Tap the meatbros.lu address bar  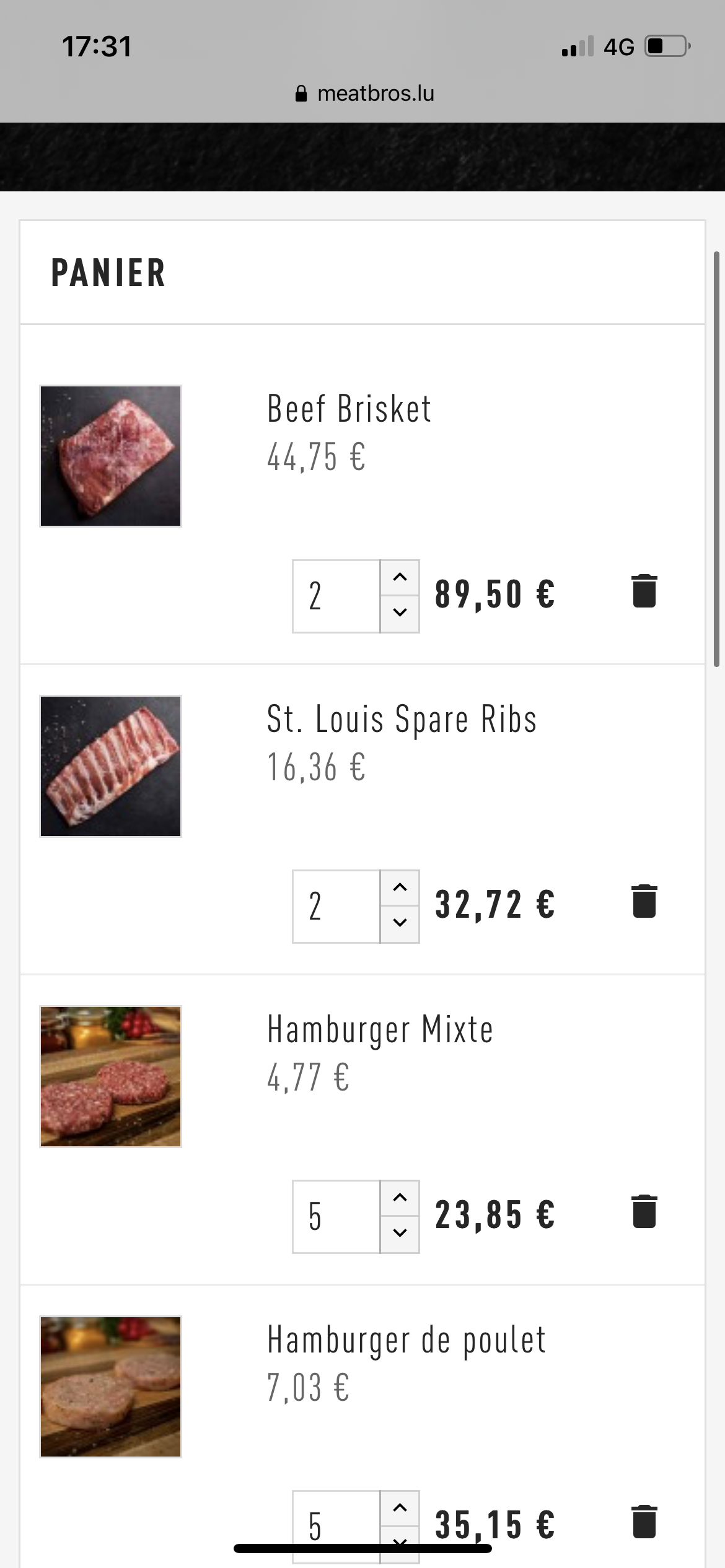(x=364, y=94)
